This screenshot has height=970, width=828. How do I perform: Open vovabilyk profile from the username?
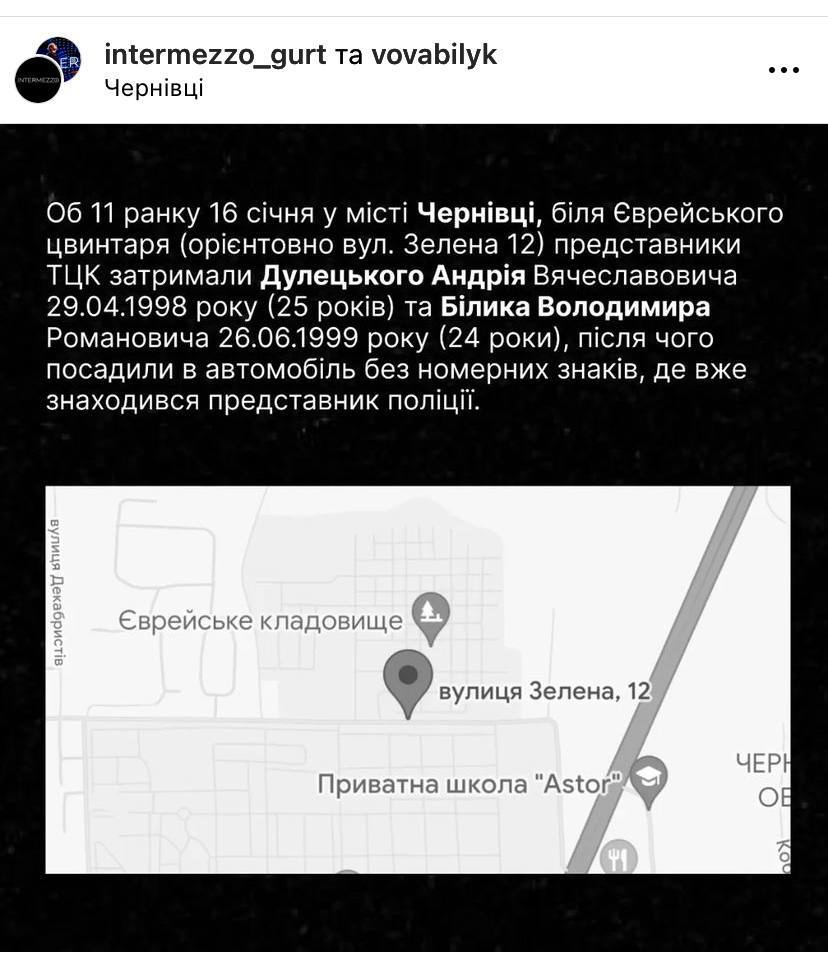pos(434,54)
